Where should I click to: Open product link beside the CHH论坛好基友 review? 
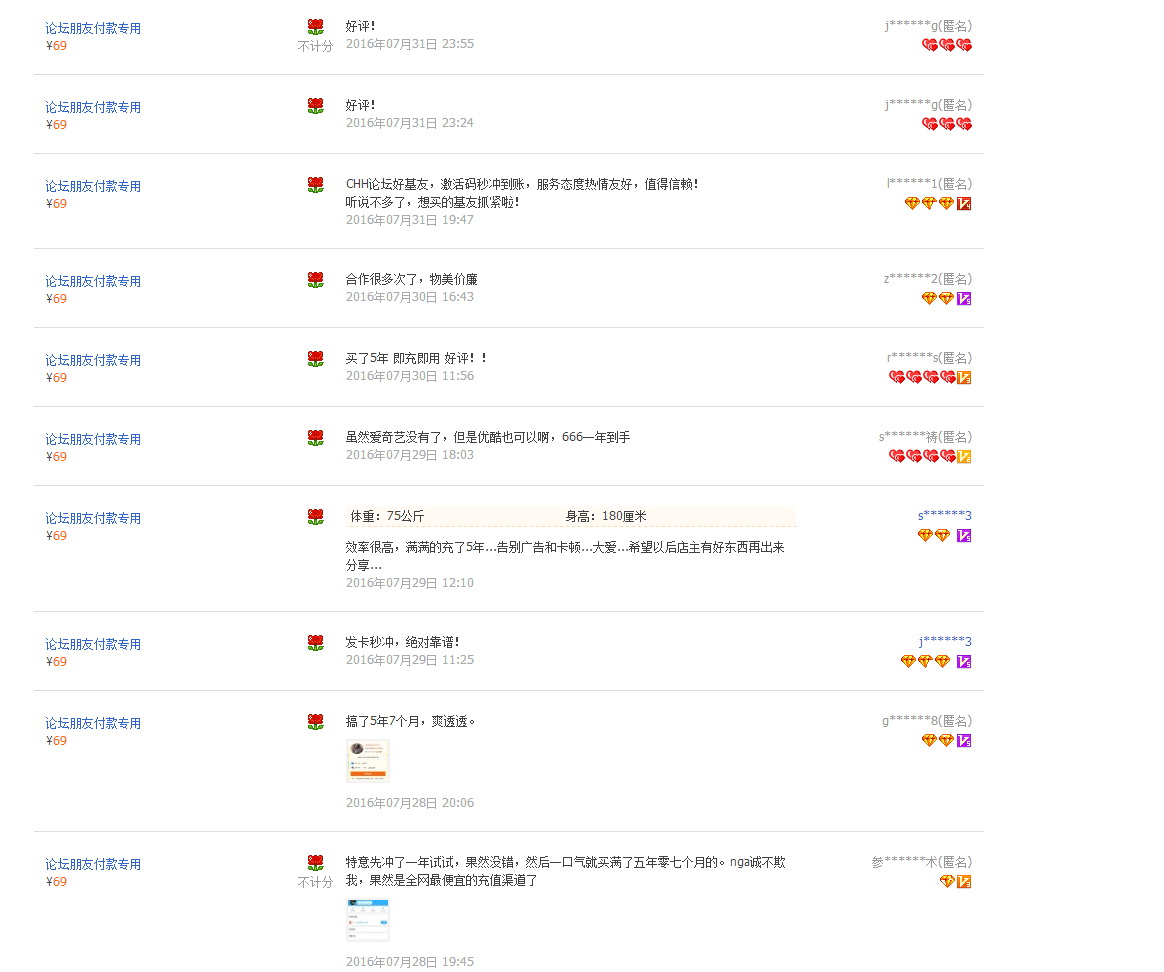click(x=93, y=186)
